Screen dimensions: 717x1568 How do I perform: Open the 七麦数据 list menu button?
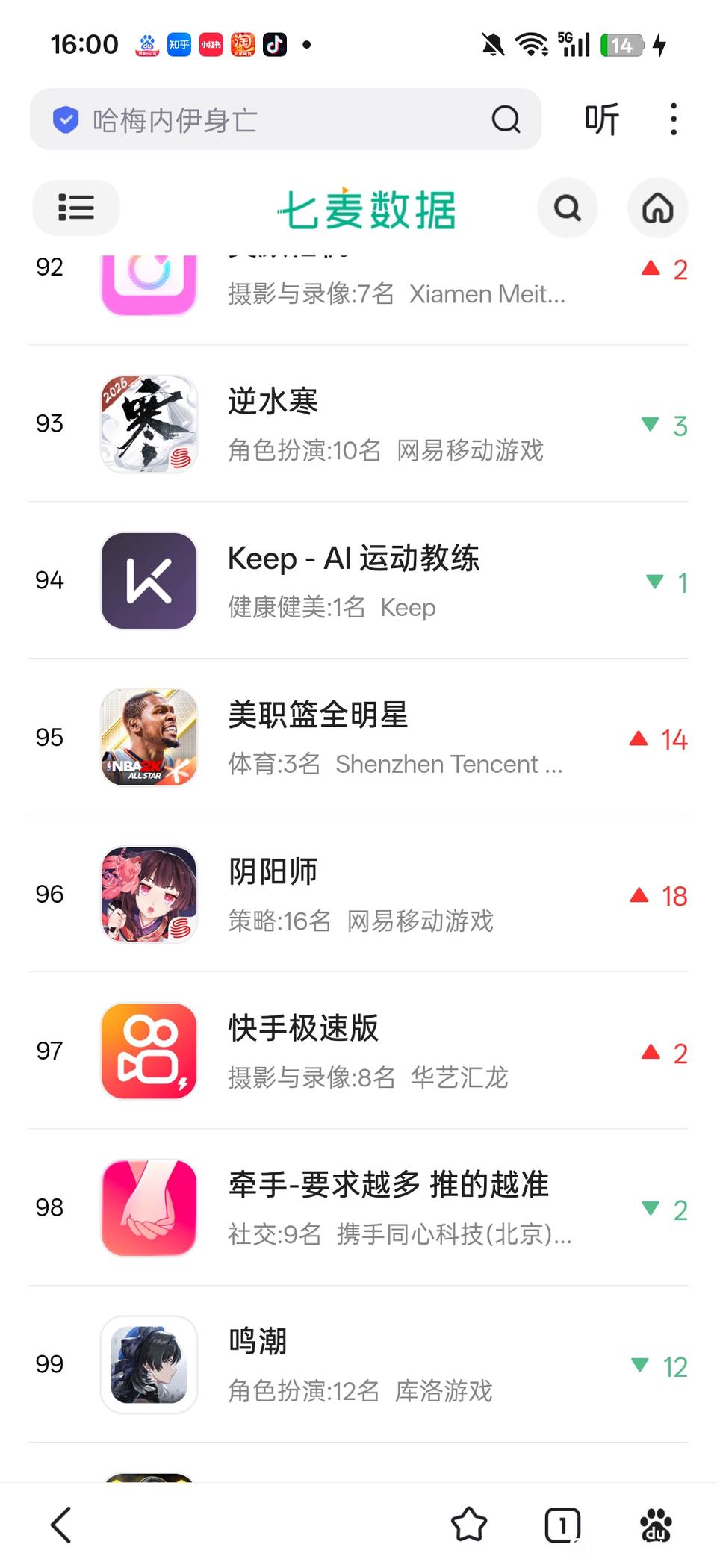[76, 208]
